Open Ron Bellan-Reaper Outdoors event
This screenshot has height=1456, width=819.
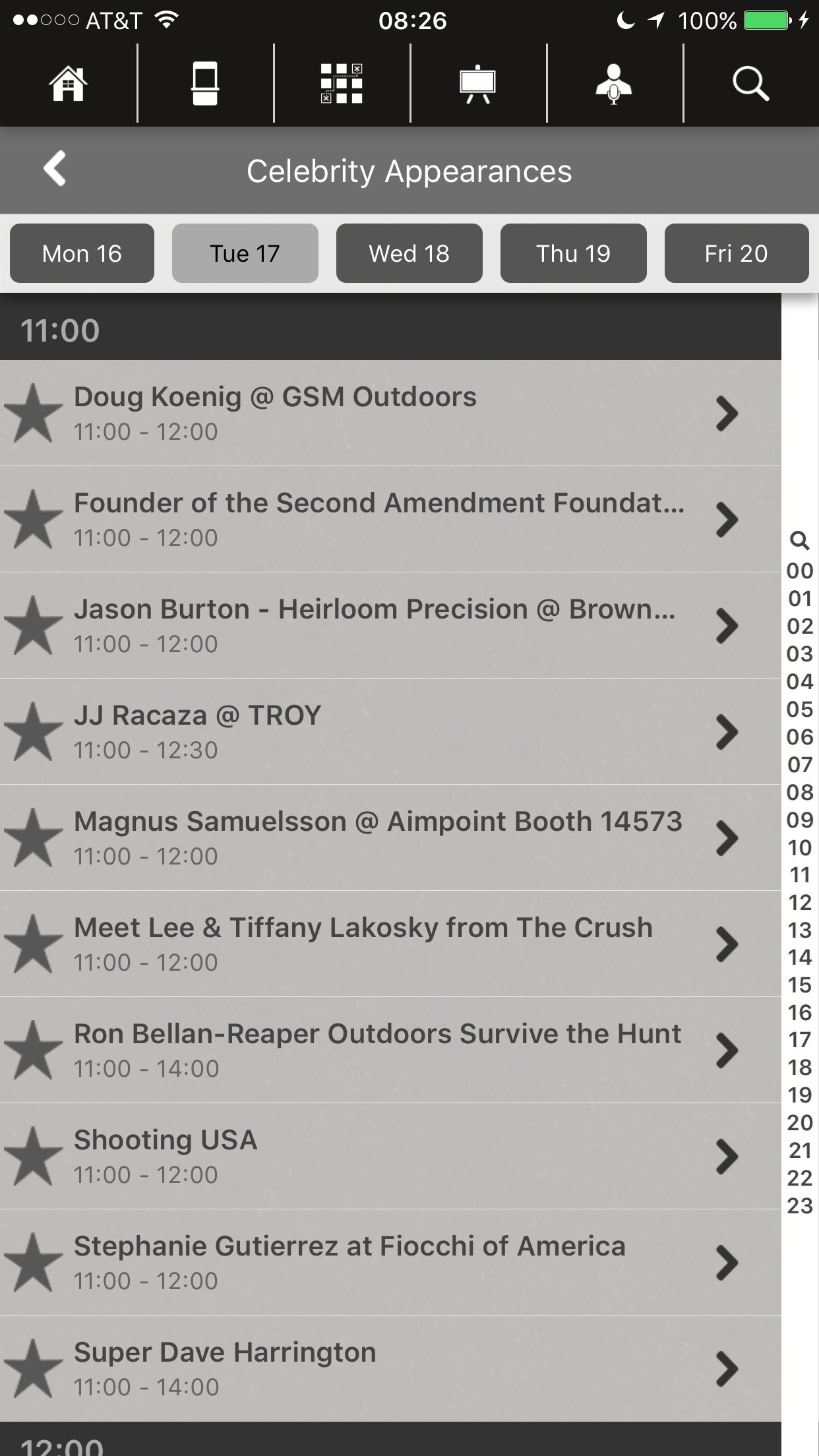coord(390,1050)
